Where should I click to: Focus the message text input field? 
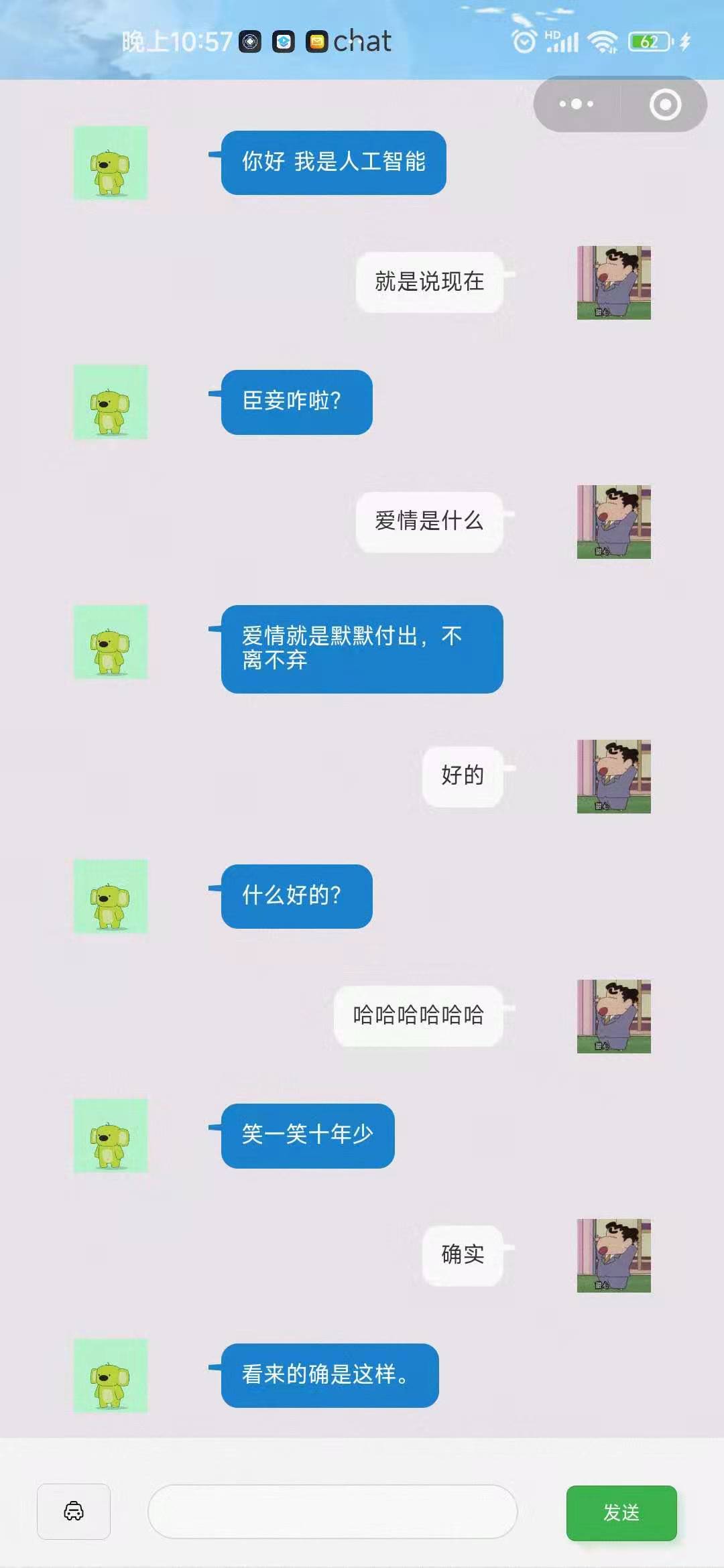333,1511
